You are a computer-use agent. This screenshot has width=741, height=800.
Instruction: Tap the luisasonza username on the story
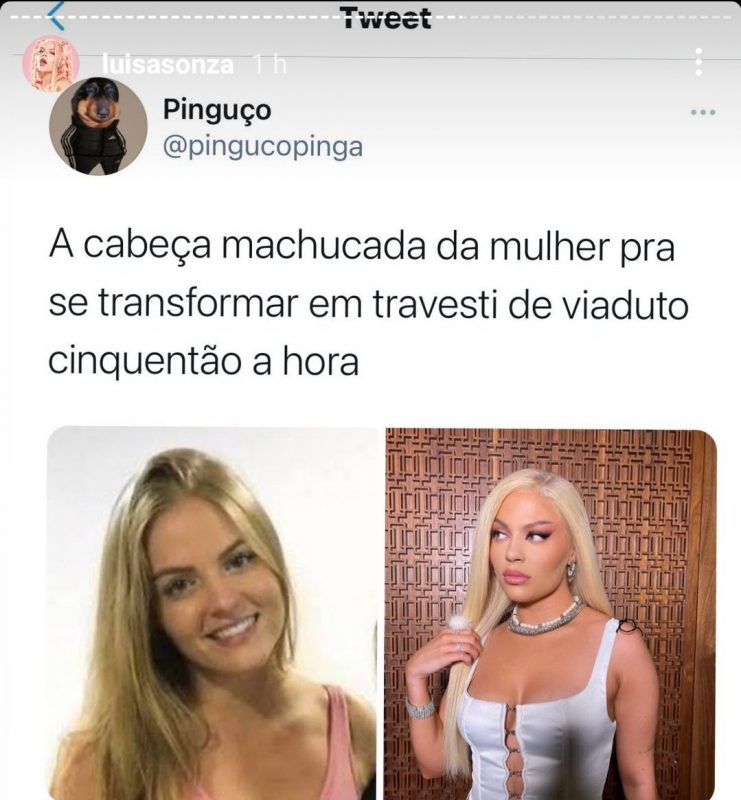tap(167, 65)
